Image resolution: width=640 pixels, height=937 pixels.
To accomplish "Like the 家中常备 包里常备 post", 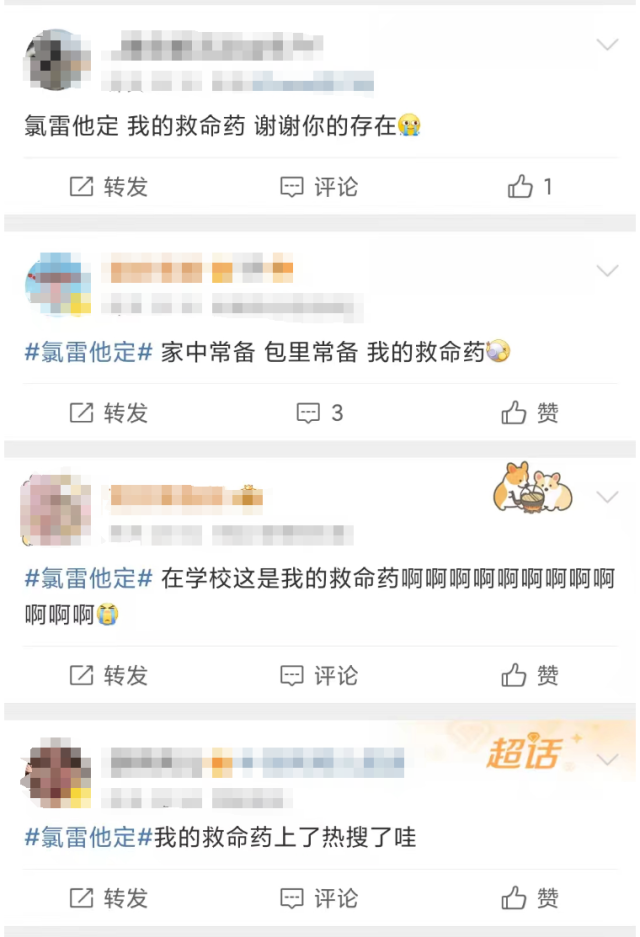I will (x=530, y=413).
